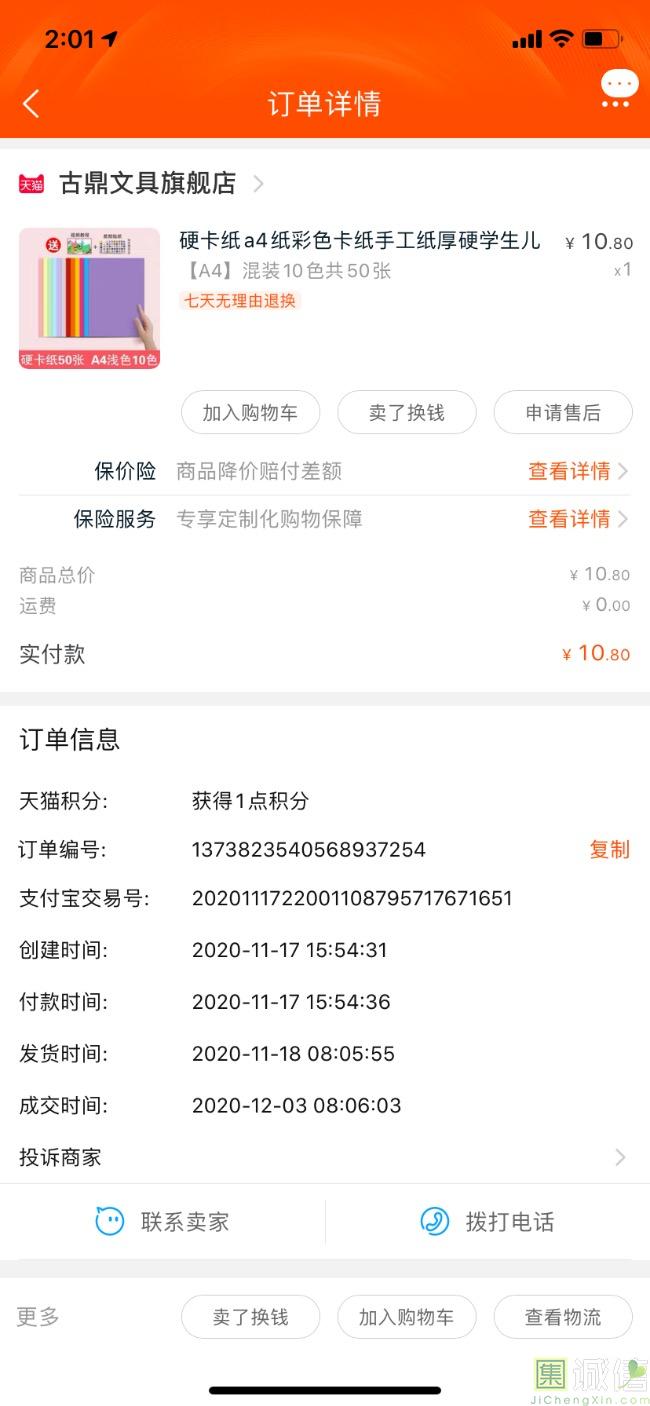This screenshot has height=1406, width=650.
Task: Tap 卖了换钱 under the product
Action: 406,412
